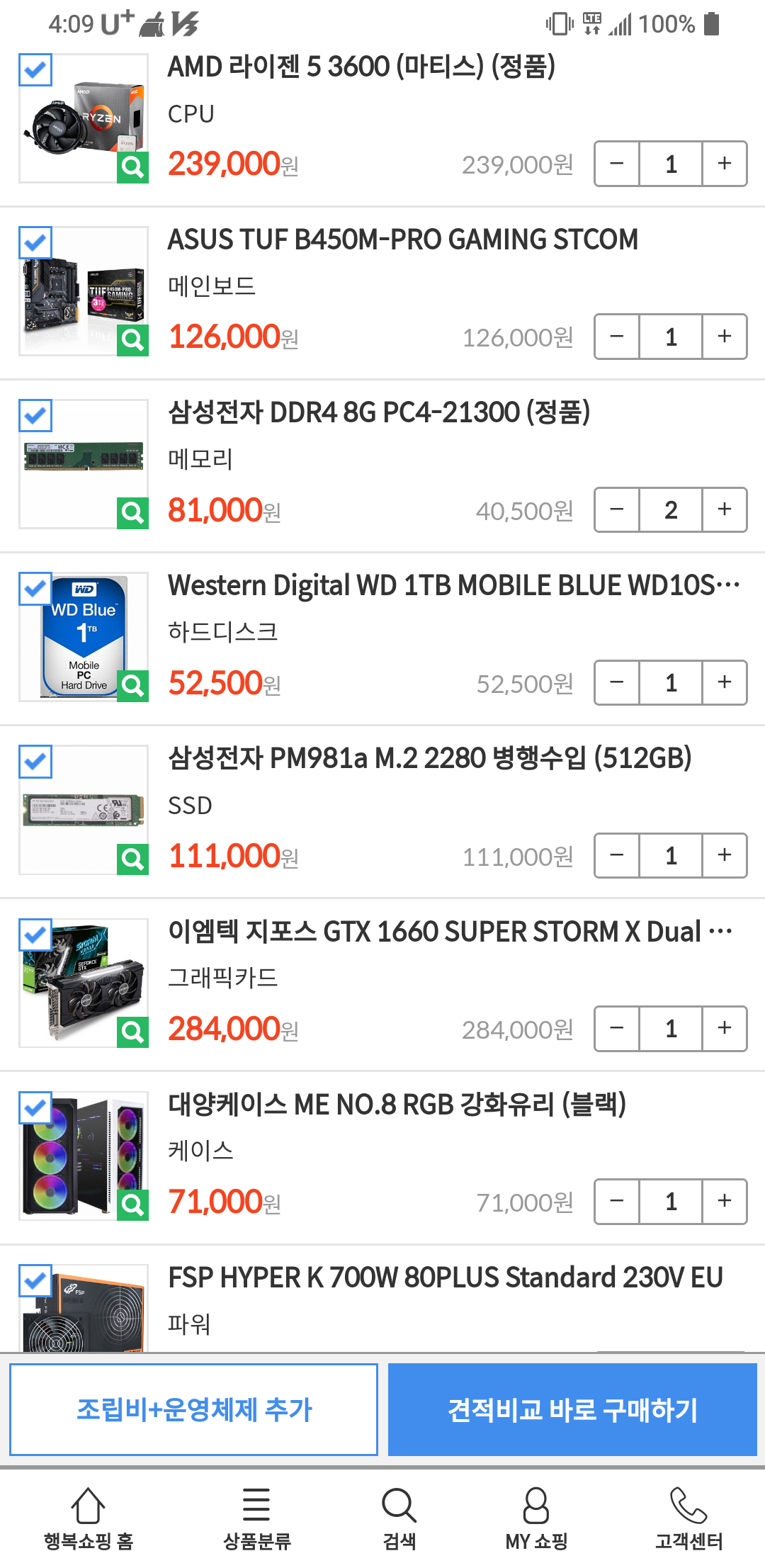Zoom the 삼성전자 PM981a SSD image
The width and height of the screenshot is (765, 1568).
click(x=132, y=859)
